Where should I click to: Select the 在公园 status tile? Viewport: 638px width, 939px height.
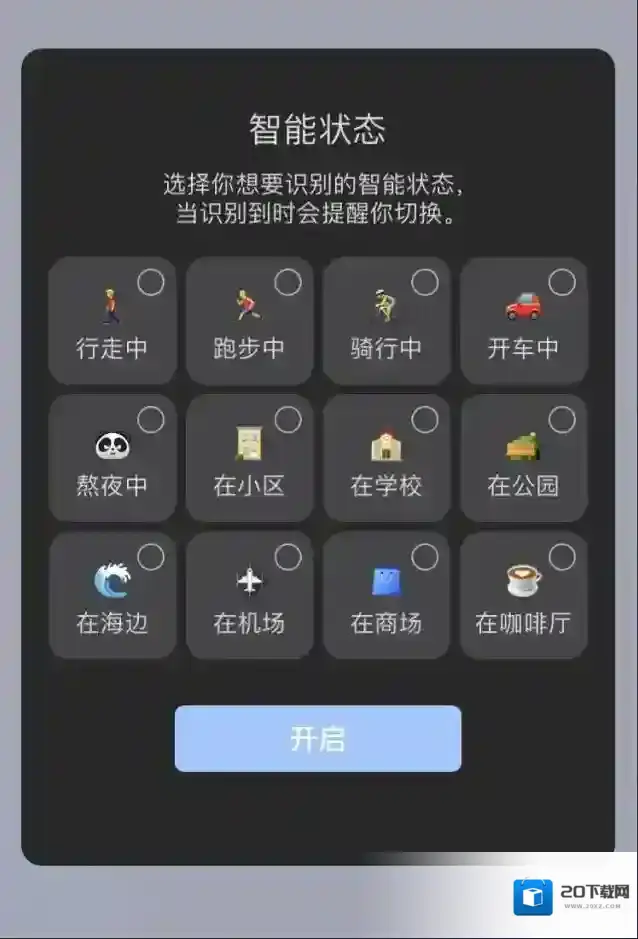(523, 458)
